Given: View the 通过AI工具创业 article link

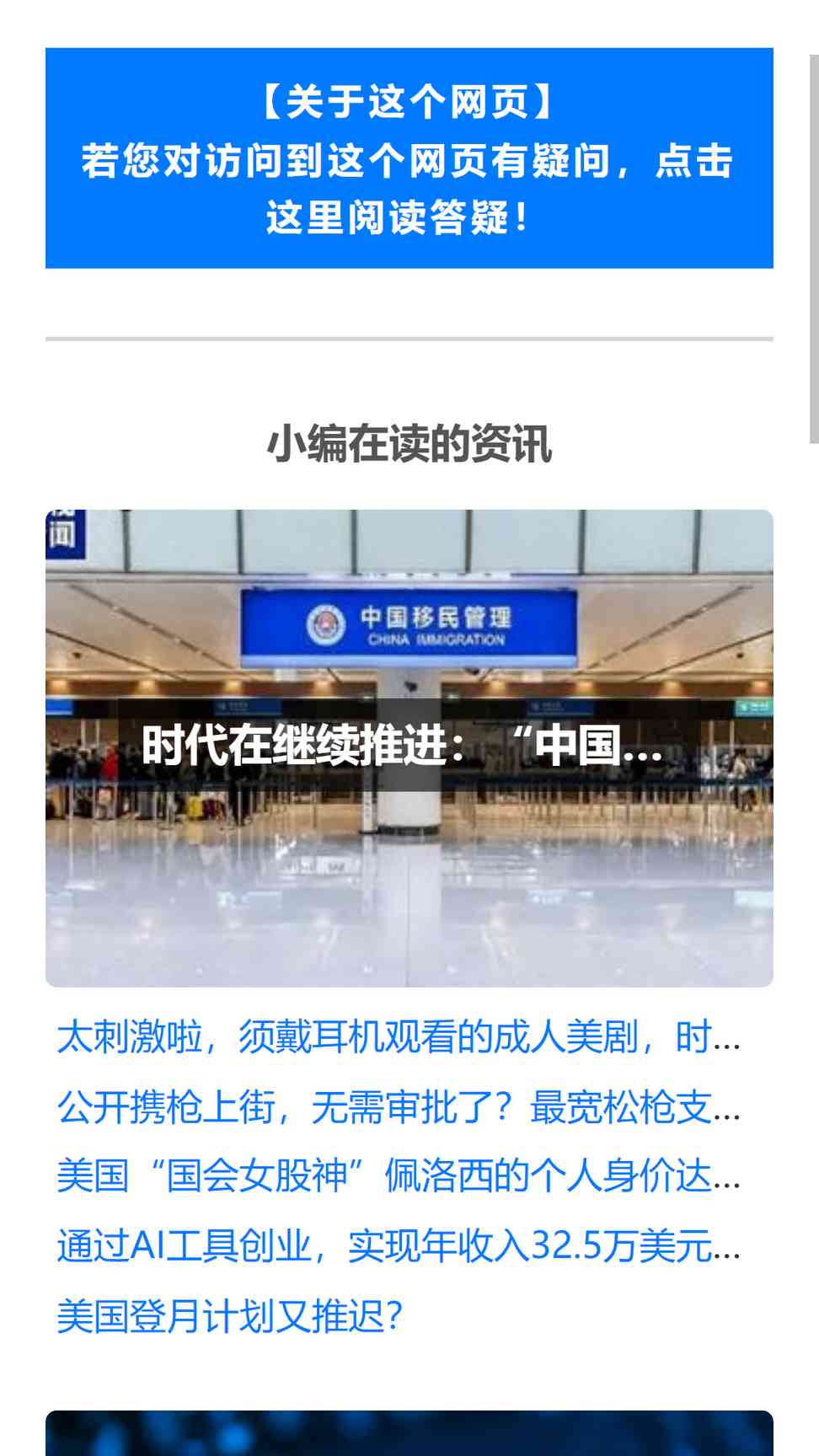Looking at the screenshot, I should [398, 1246].
